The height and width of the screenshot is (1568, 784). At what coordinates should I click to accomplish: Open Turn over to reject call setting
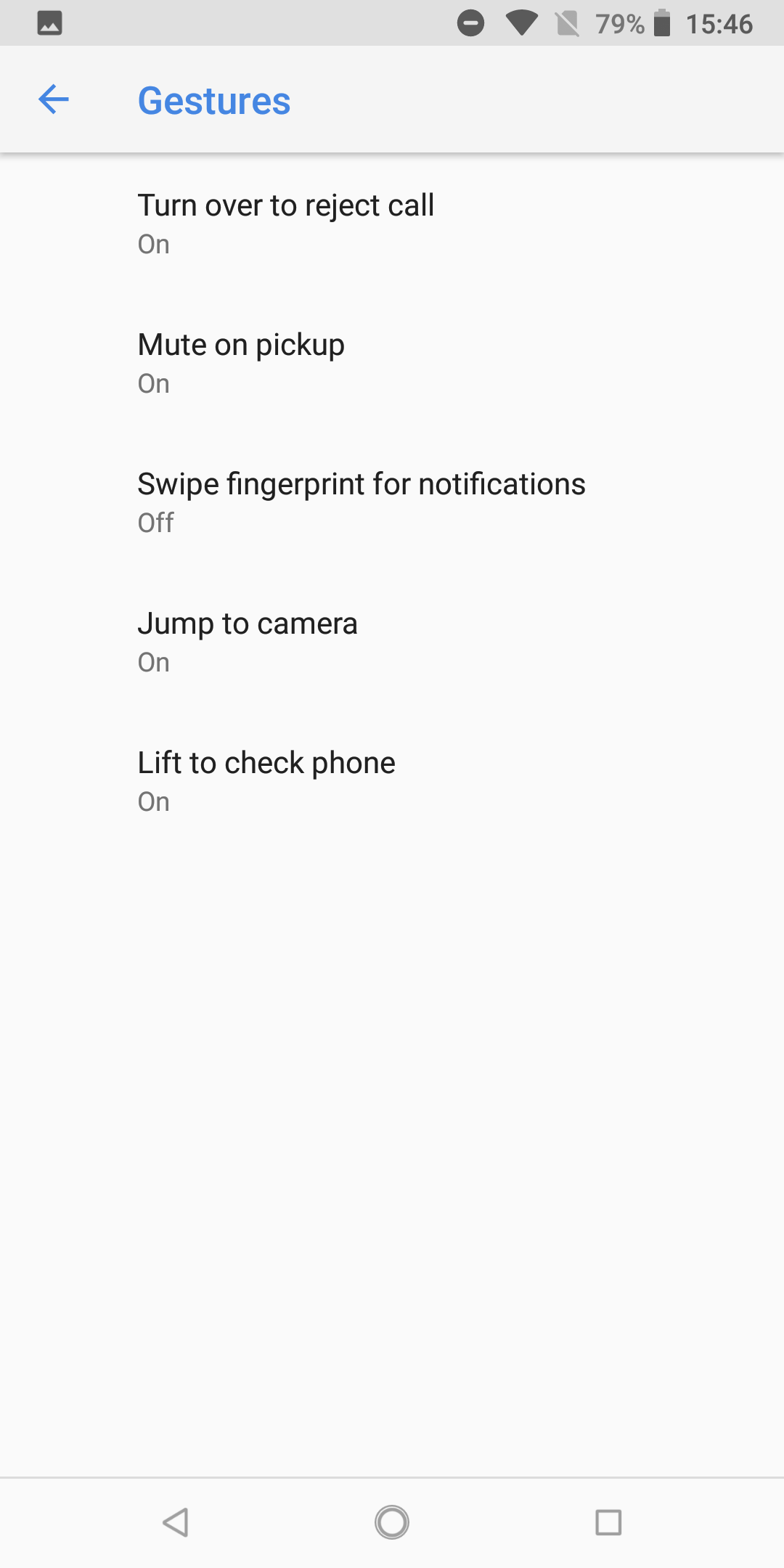pyautogui.click(x=392, y=224)
